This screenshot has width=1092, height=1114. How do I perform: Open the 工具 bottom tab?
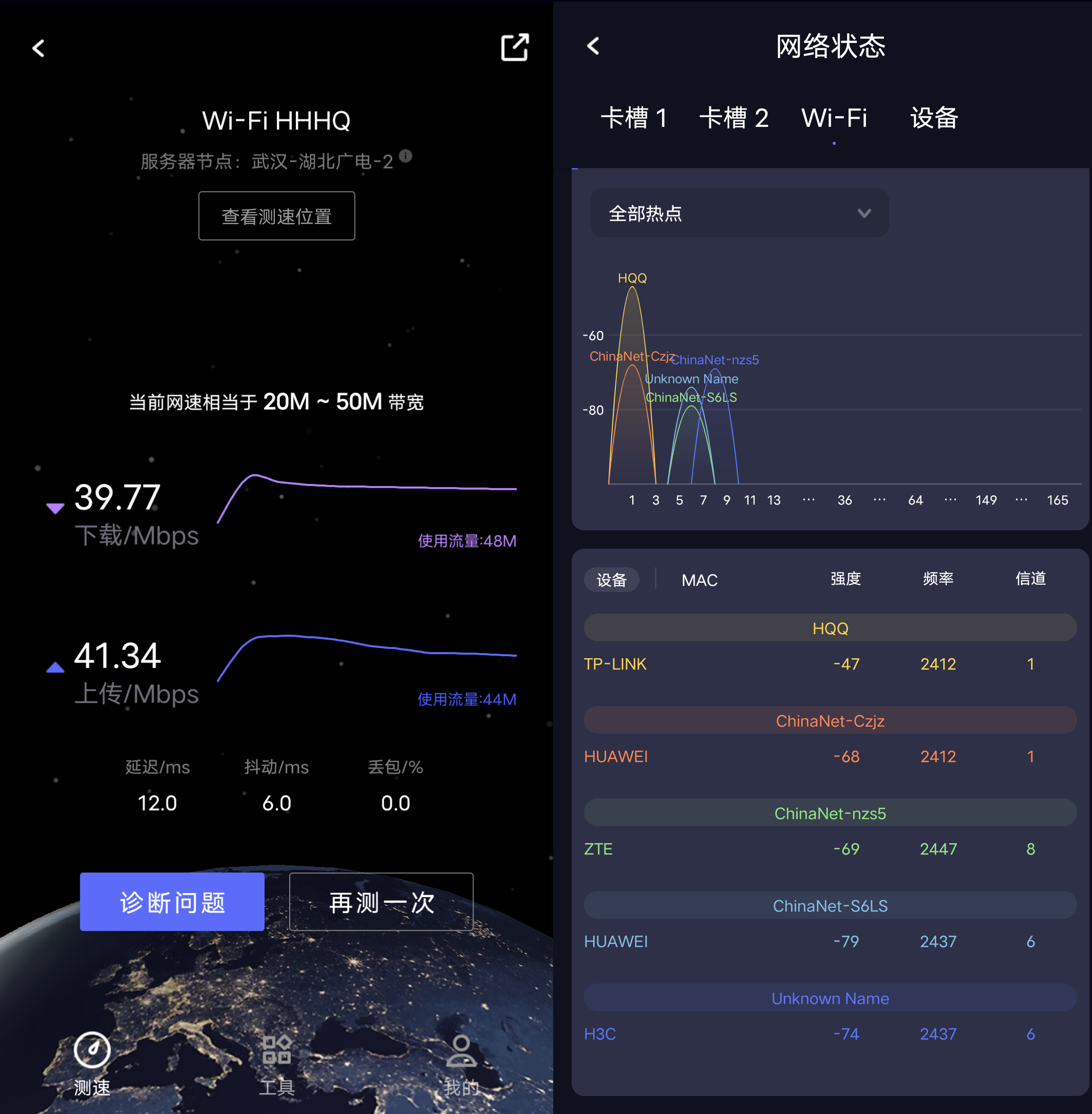click(276, 1064)
